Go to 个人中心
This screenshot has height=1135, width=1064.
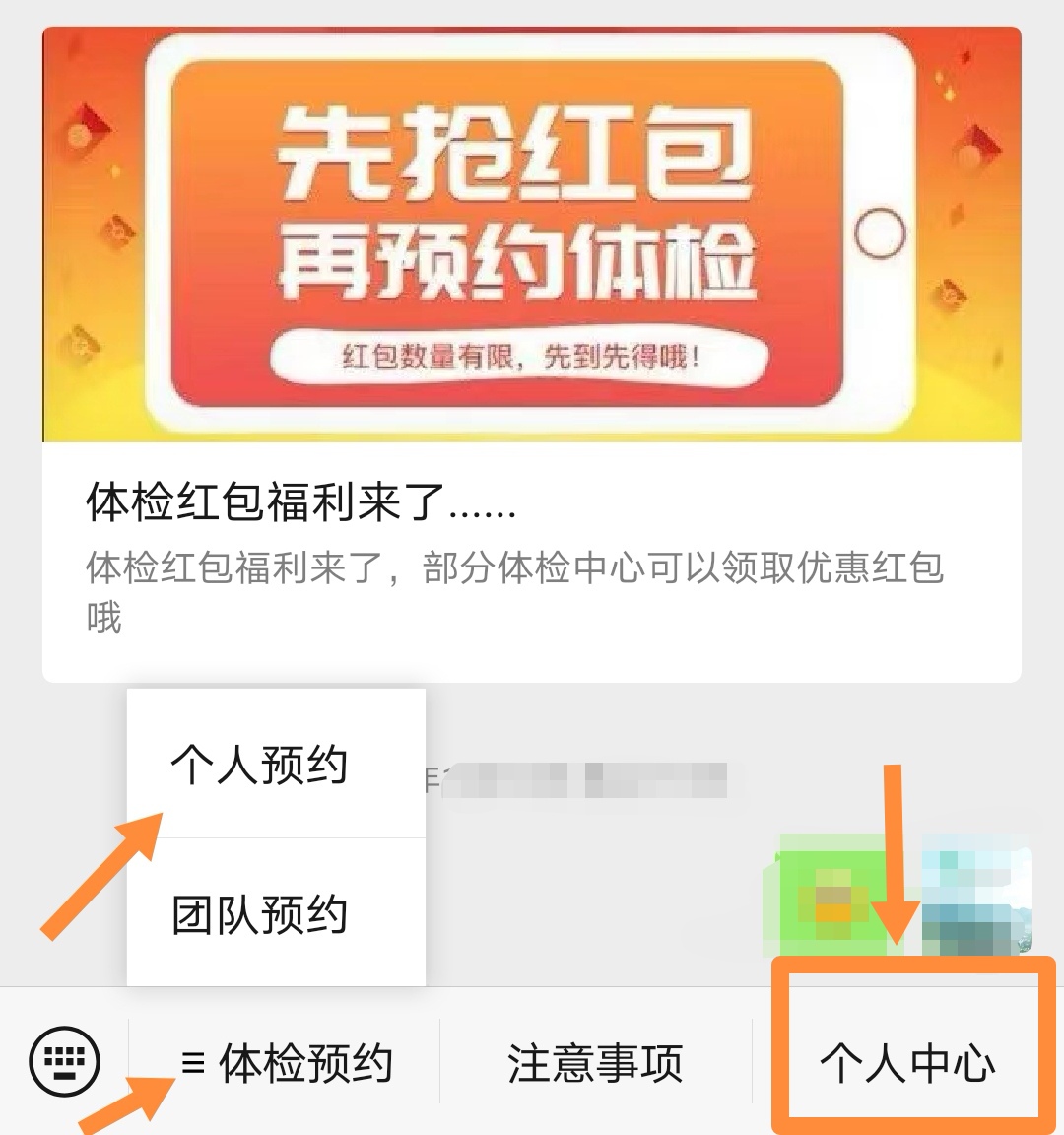click(907, 1063)
